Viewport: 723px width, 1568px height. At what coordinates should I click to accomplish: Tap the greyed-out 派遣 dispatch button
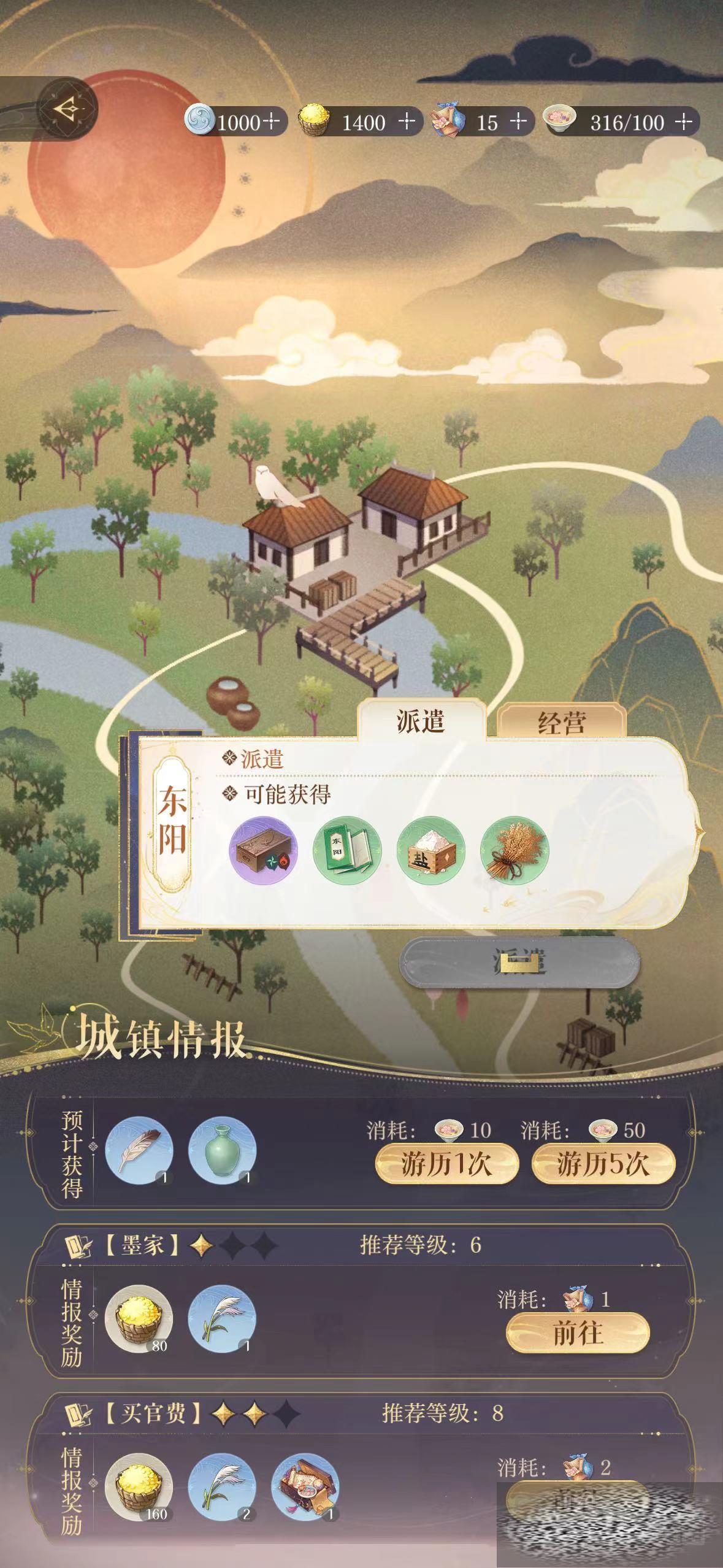pos(519,962)
